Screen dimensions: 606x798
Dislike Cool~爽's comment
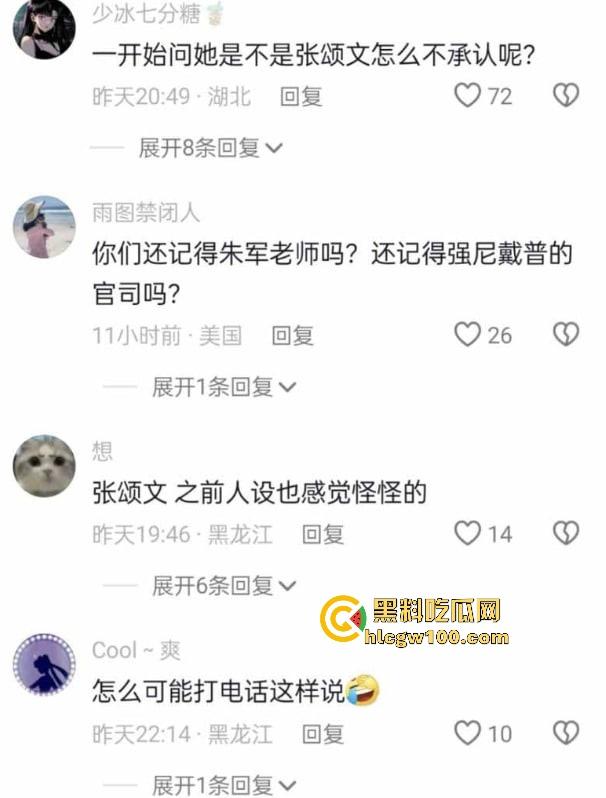566,733
